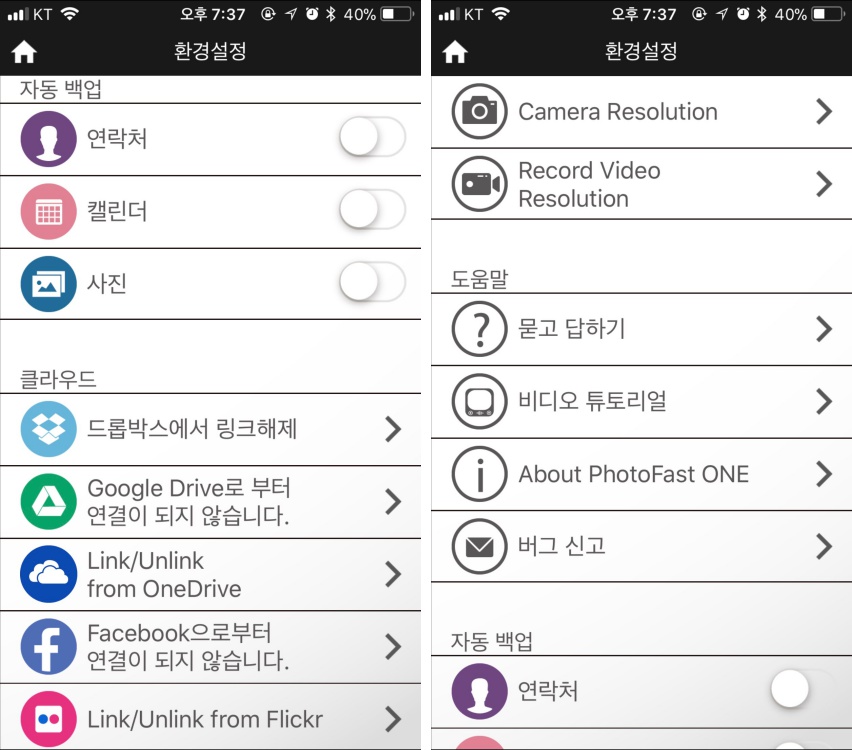Toggle 캘린더 auto backup switch

[x=372, y=210]
